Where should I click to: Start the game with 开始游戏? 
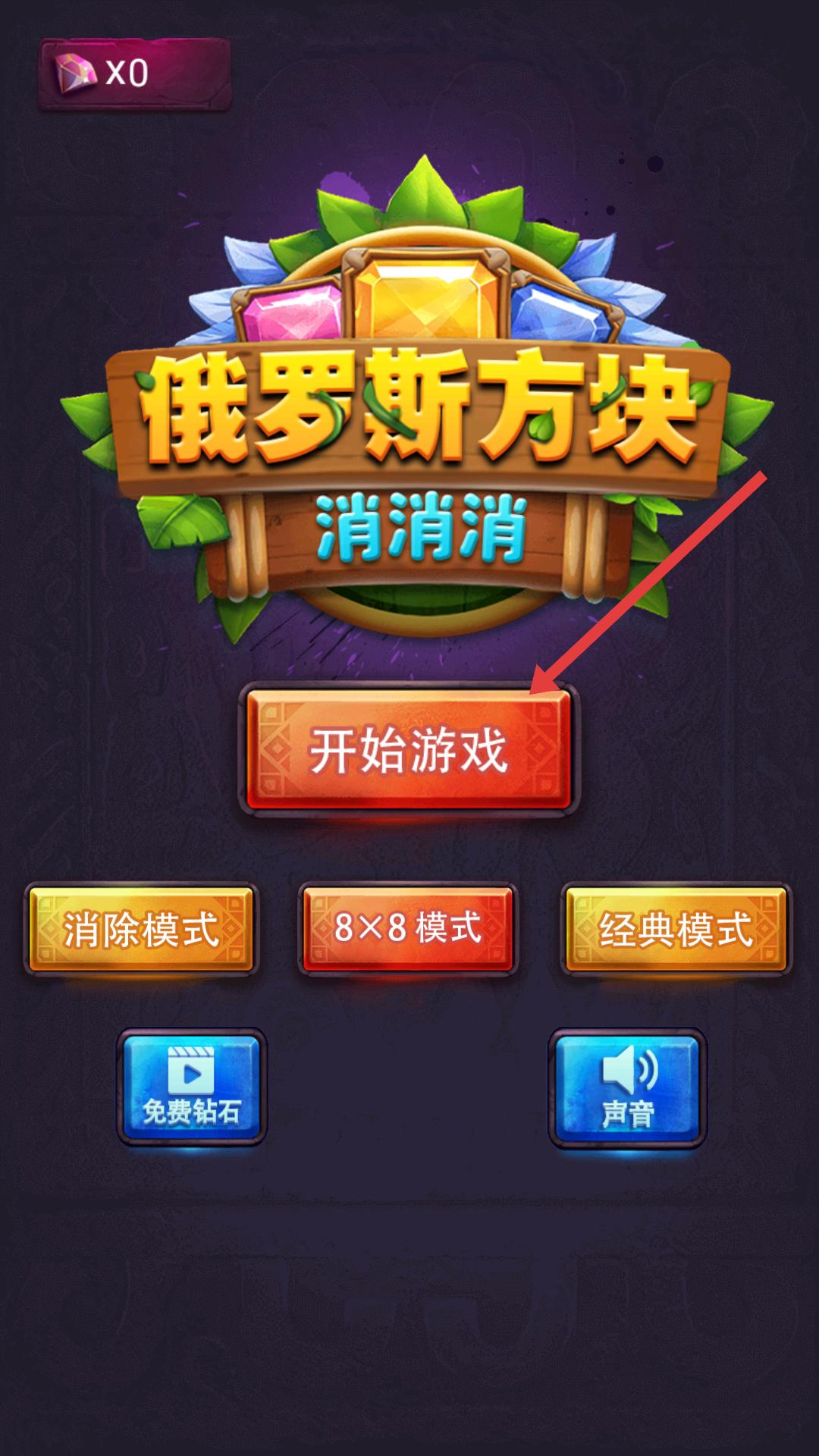pyautogui.click(x=409, y=750)
